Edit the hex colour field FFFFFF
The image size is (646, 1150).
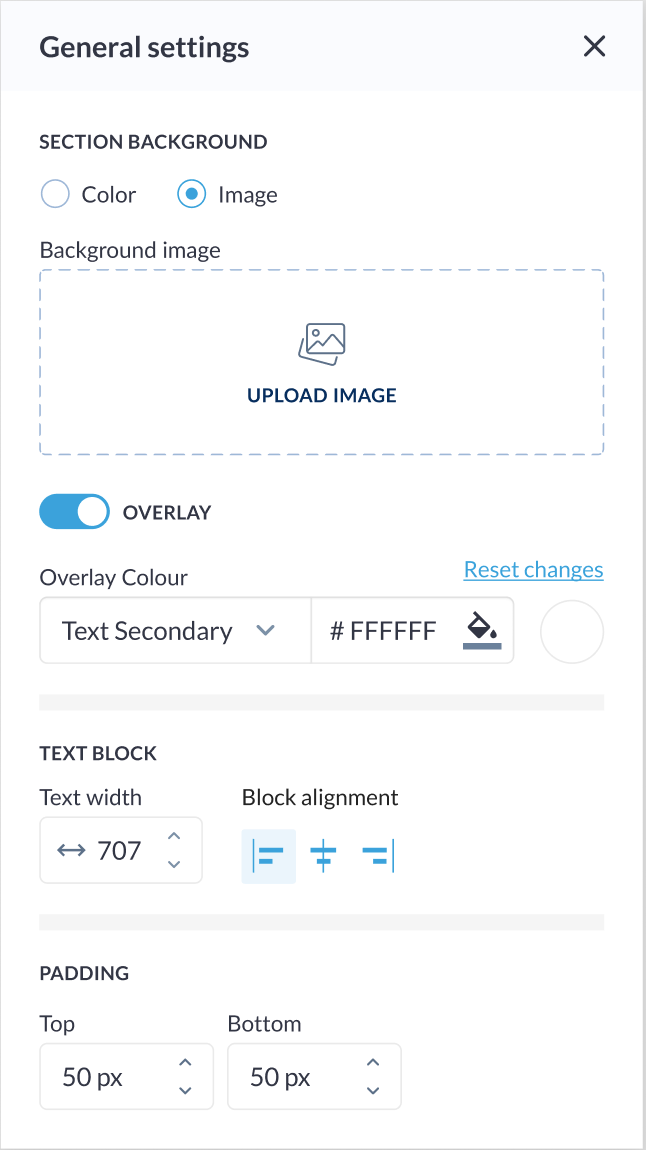(384, 631)
